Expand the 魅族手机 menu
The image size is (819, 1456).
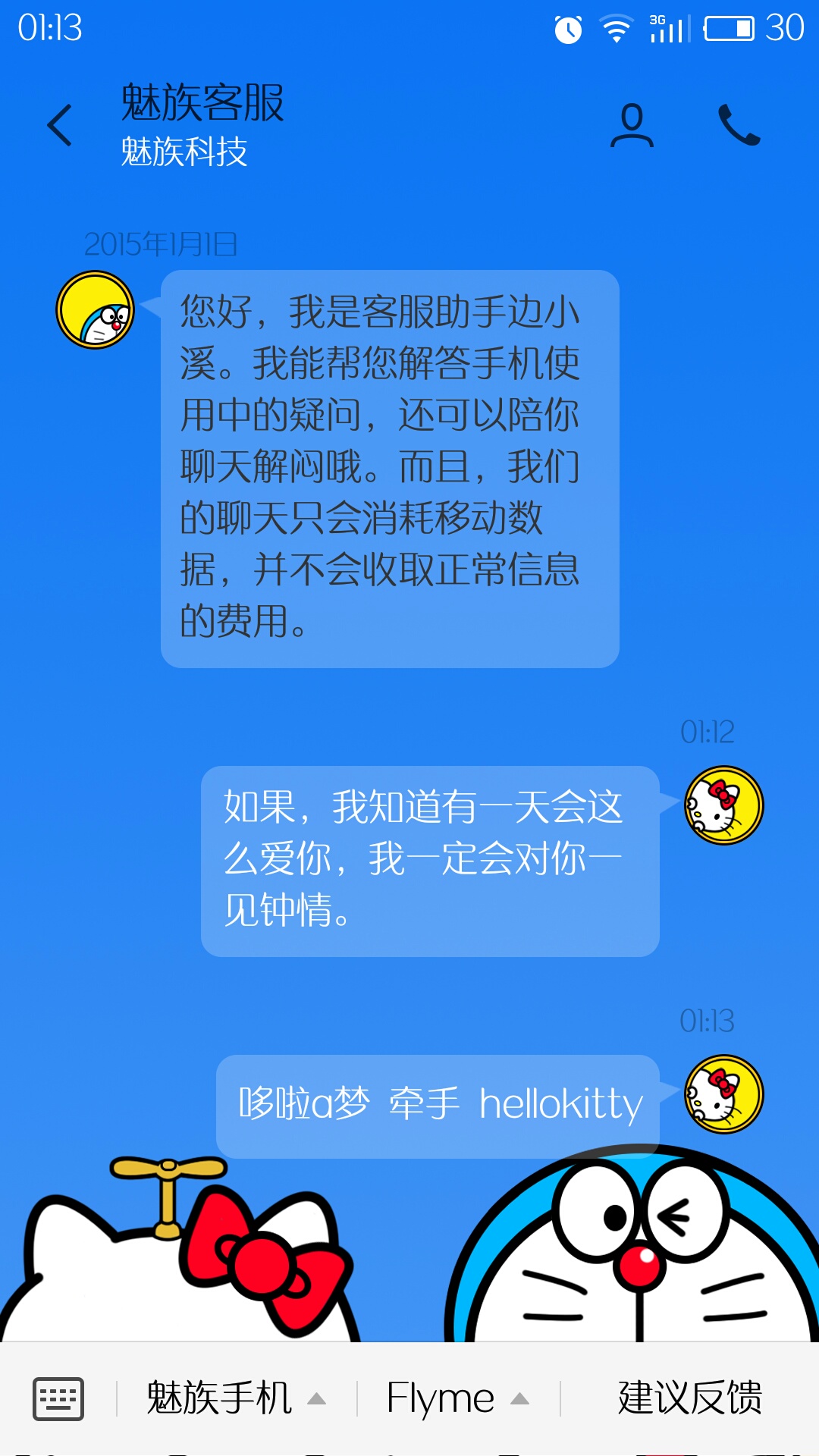[x=236, y=1398]
